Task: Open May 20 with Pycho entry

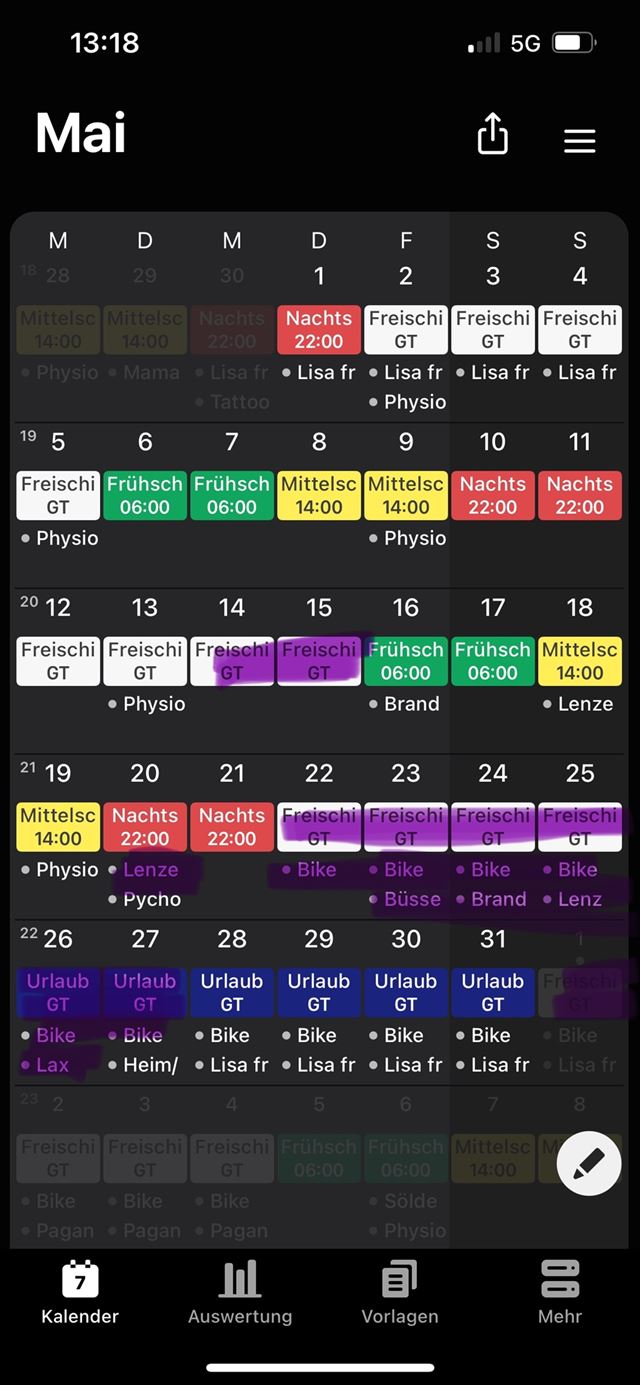Action: (145, 837)
